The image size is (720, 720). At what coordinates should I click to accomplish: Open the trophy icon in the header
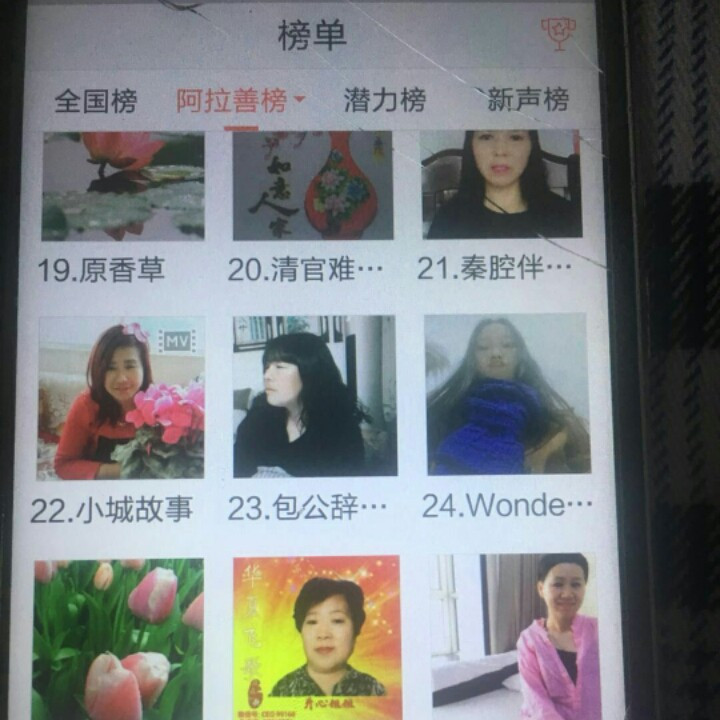coord(558,34)
